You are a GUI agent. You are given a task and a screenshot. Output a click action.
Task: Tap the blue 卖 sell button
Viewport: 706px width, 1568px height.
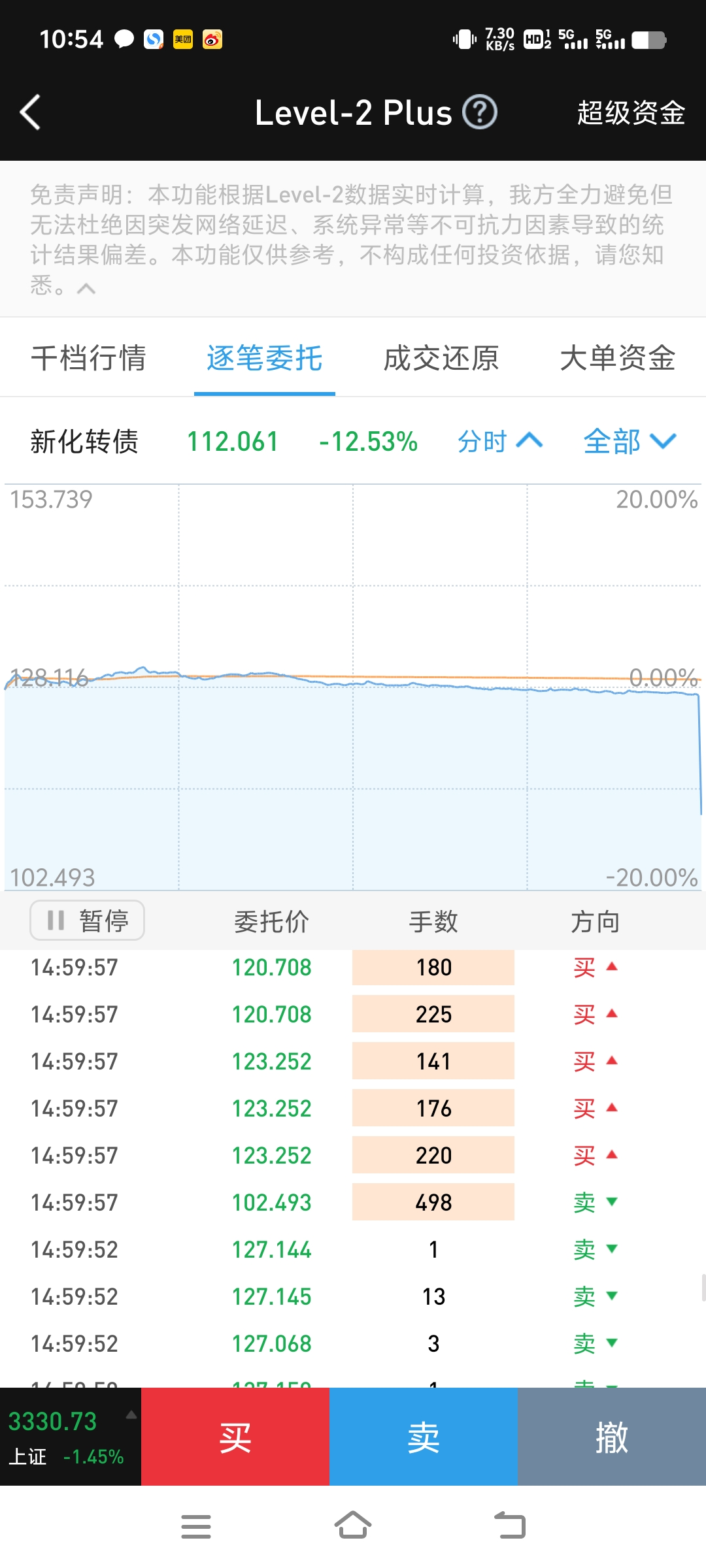pyautogui.click(x=423, y=1437)
